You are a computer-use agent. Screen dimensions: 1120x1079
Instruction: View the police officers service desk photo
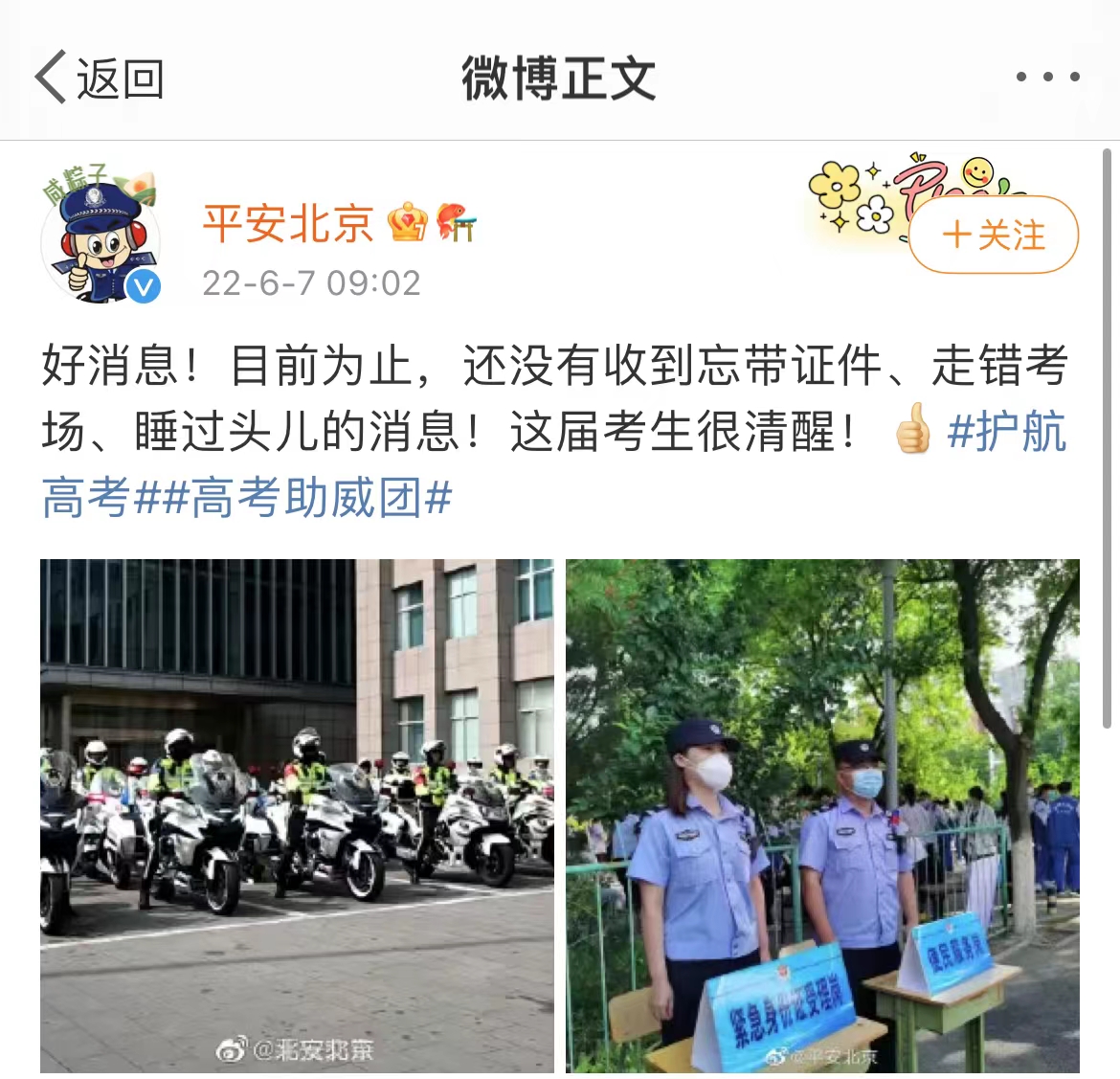pos(822,816)
